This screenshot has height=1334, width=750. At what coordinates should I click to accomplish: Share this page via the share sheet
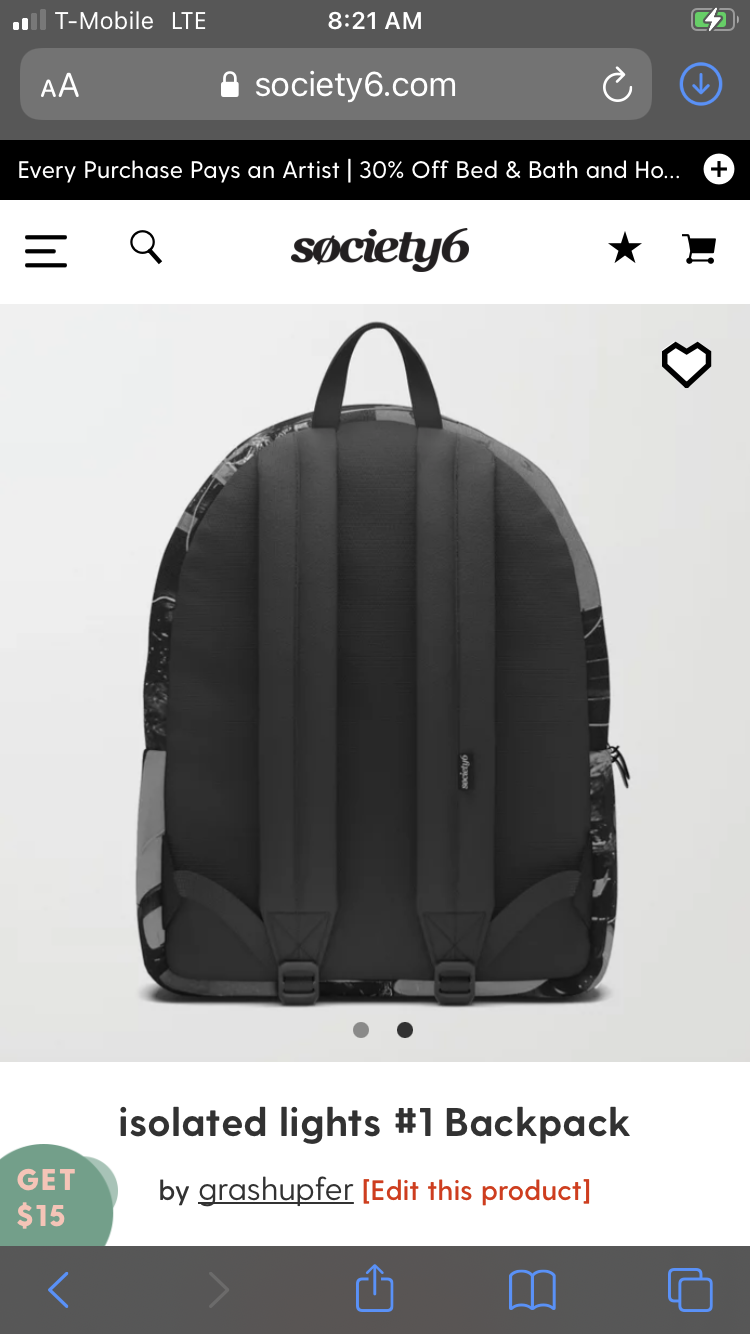375,1287
